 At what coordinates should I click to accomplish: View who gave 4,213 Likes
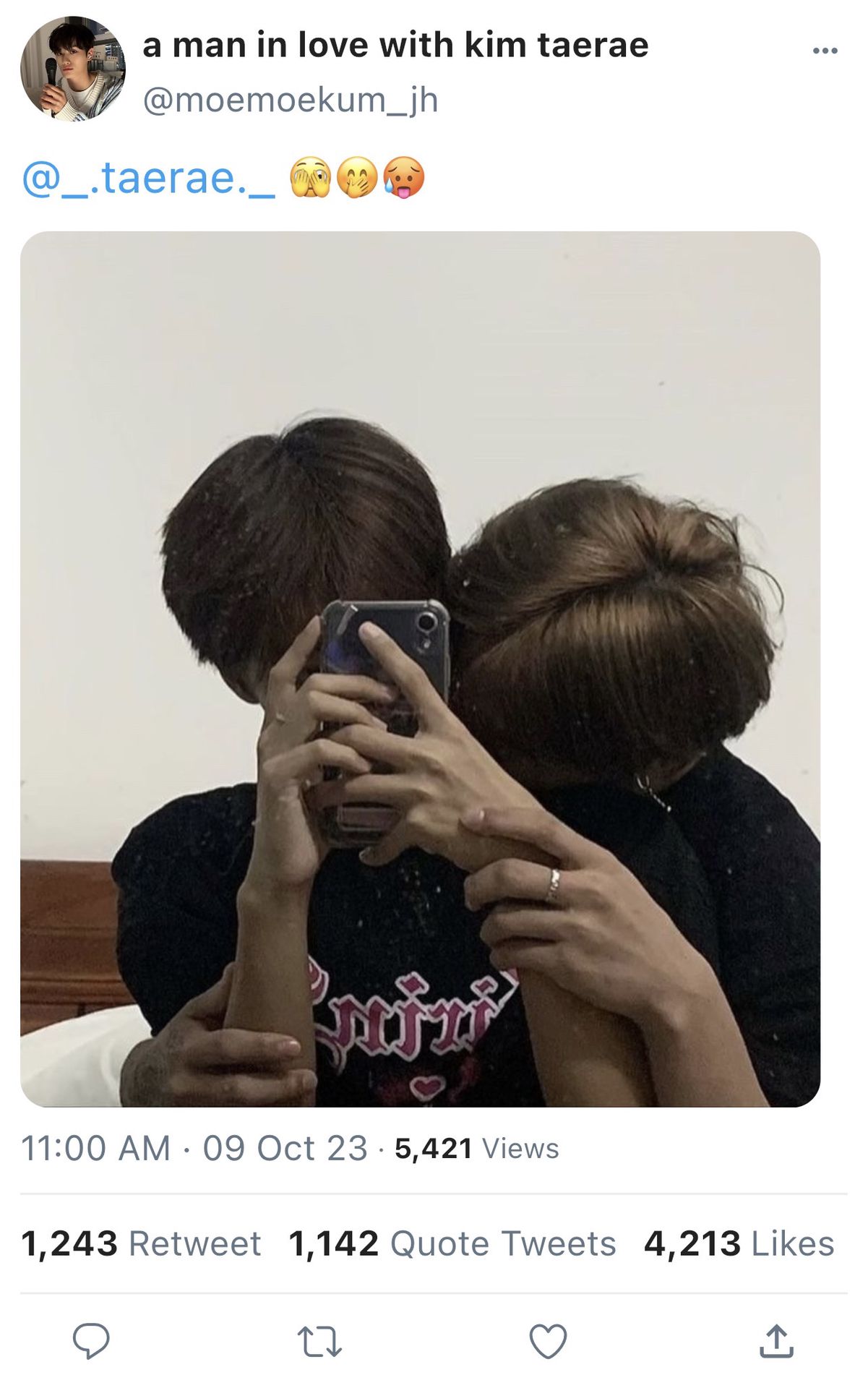click(739, 1244)
